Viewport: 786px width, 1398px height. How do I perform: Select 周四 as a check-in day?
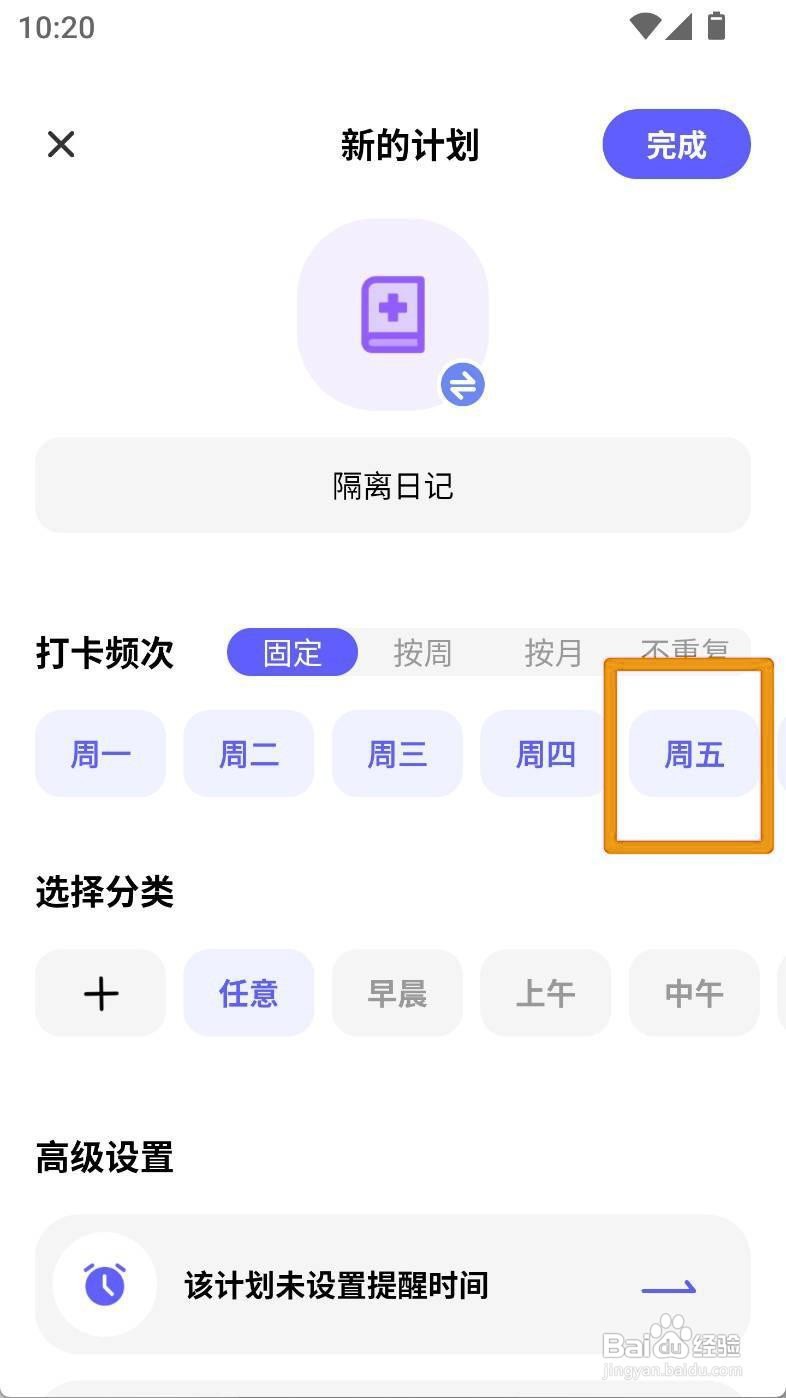pos(545,754)
